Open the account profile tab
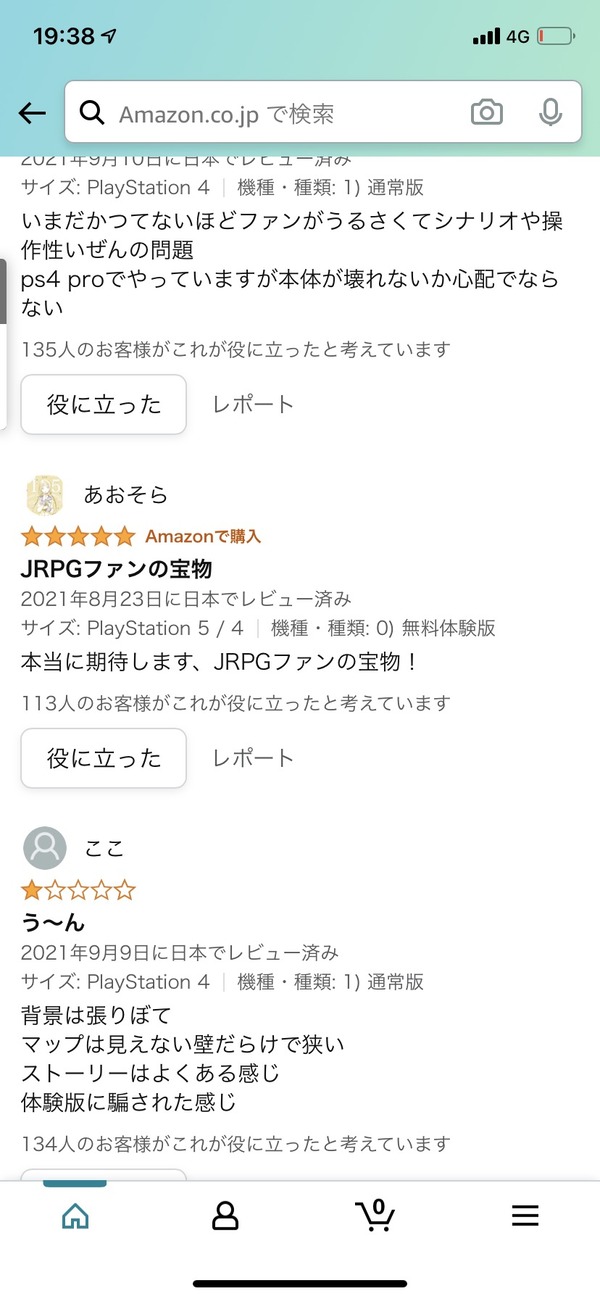Viewport: 600px width, 1299px height. 225,1215
